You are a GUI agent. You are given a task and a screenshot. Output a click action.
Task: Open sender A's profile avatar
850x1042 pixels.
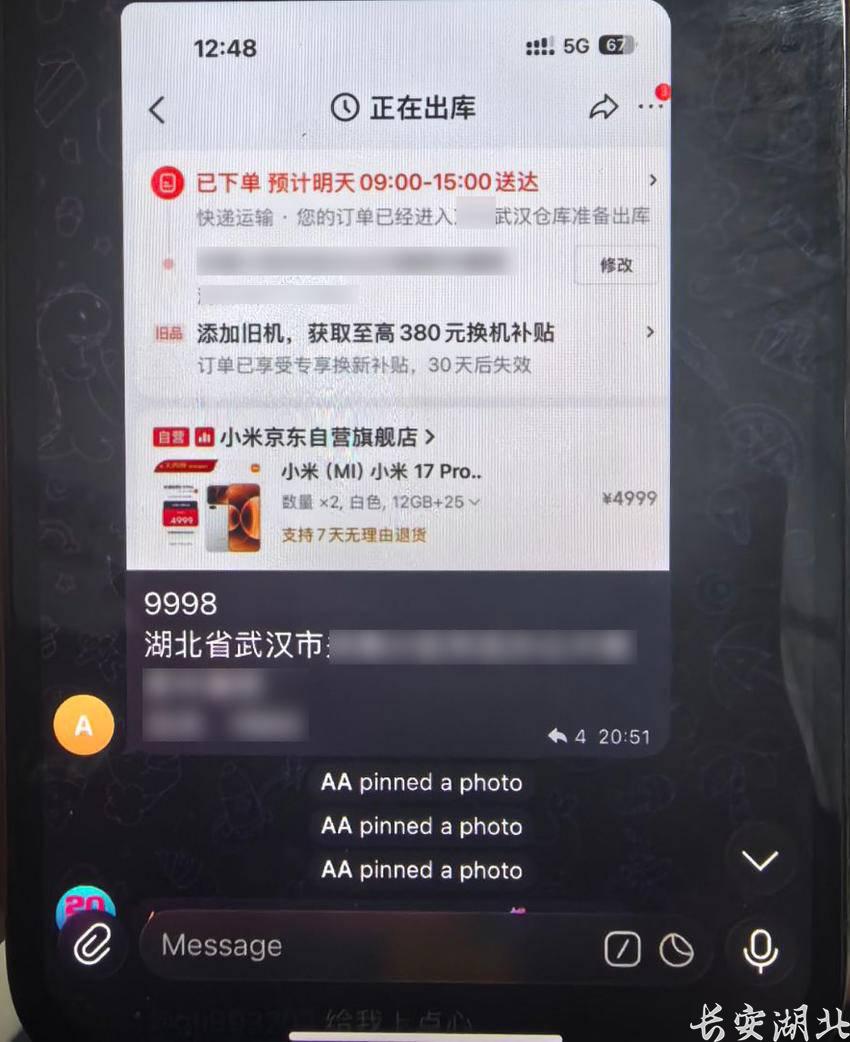click(x=84, y=725)
